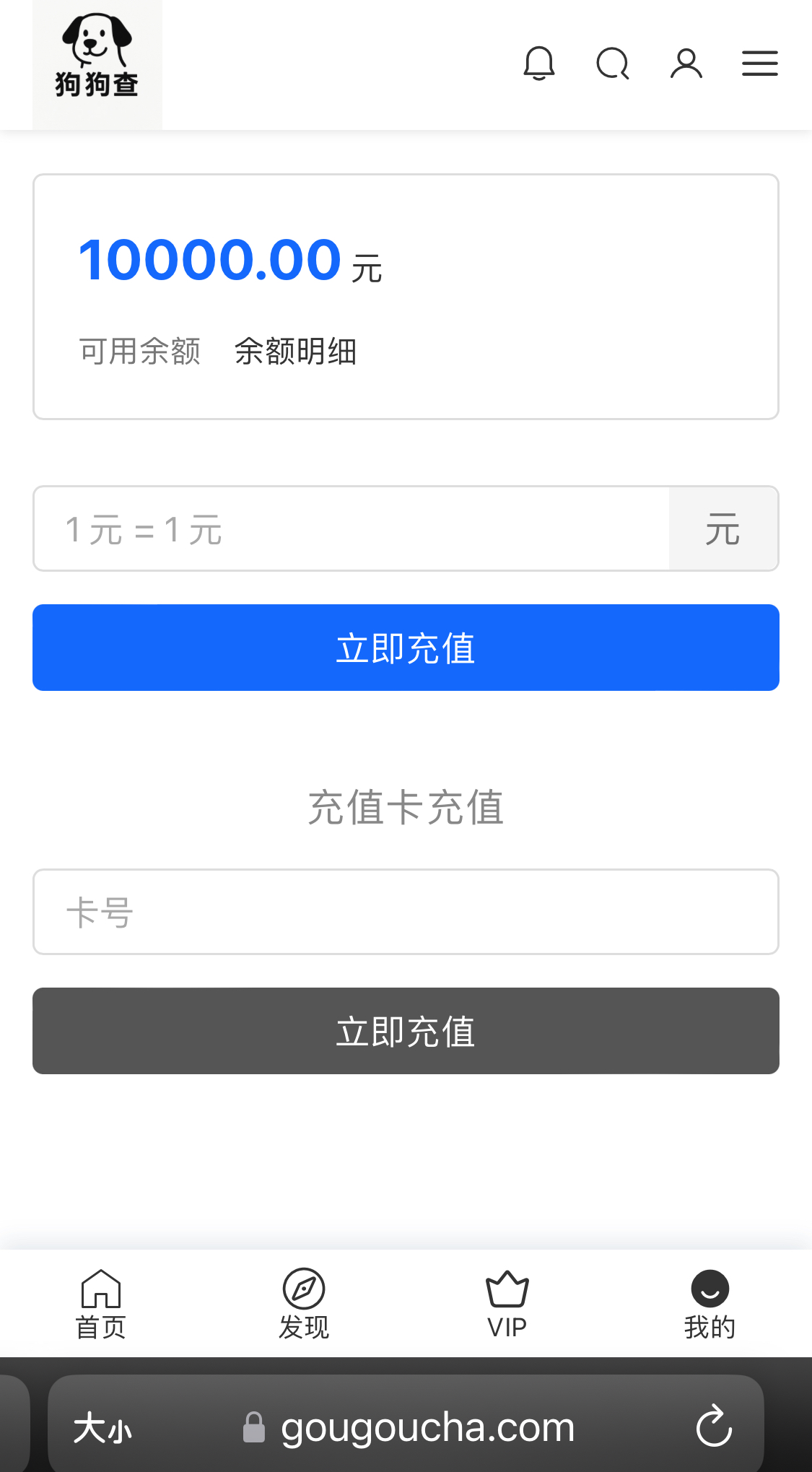Screen dimensions: 812x1472
Task: Open the notifications bell
Action: [539, 64]
